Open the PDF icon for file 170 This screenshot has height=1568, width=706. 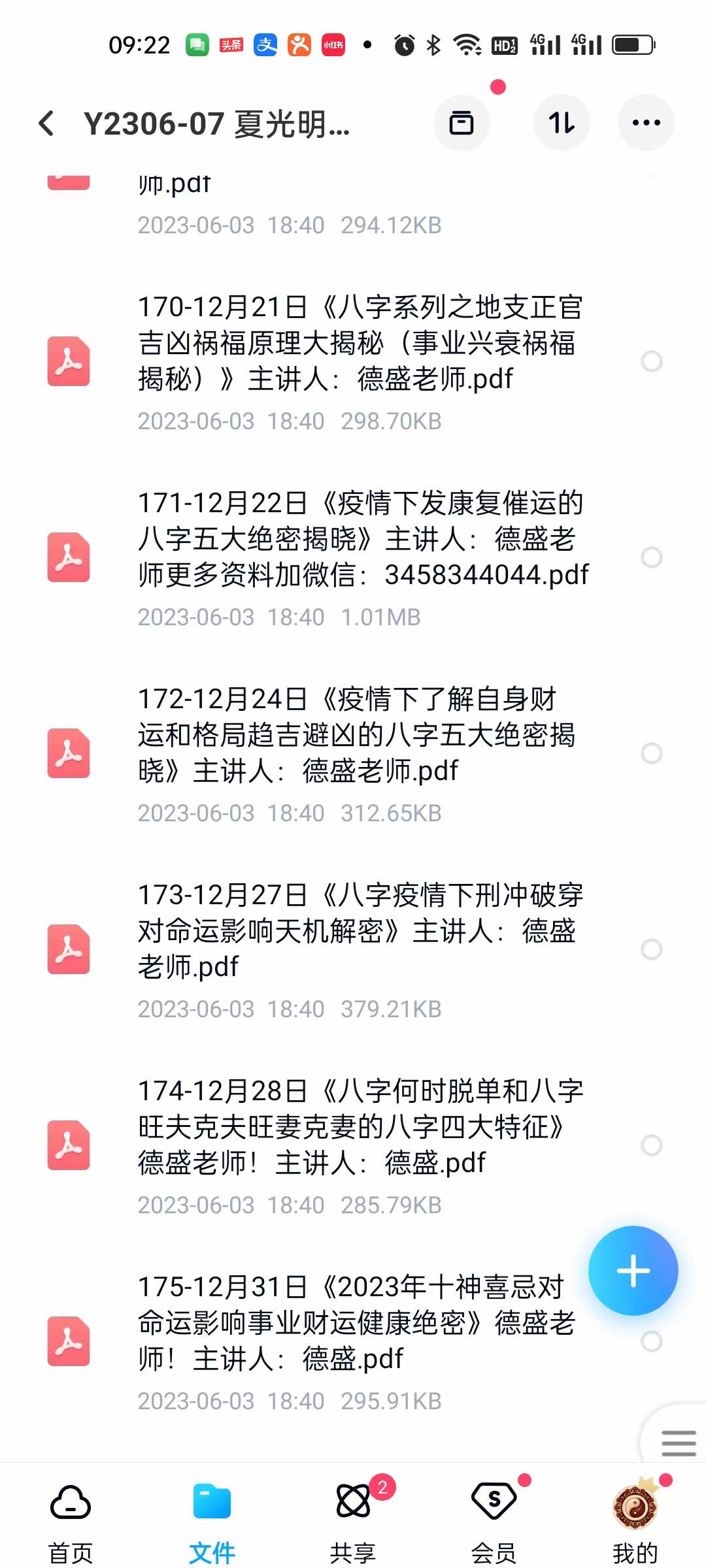(x=68, y=362)
